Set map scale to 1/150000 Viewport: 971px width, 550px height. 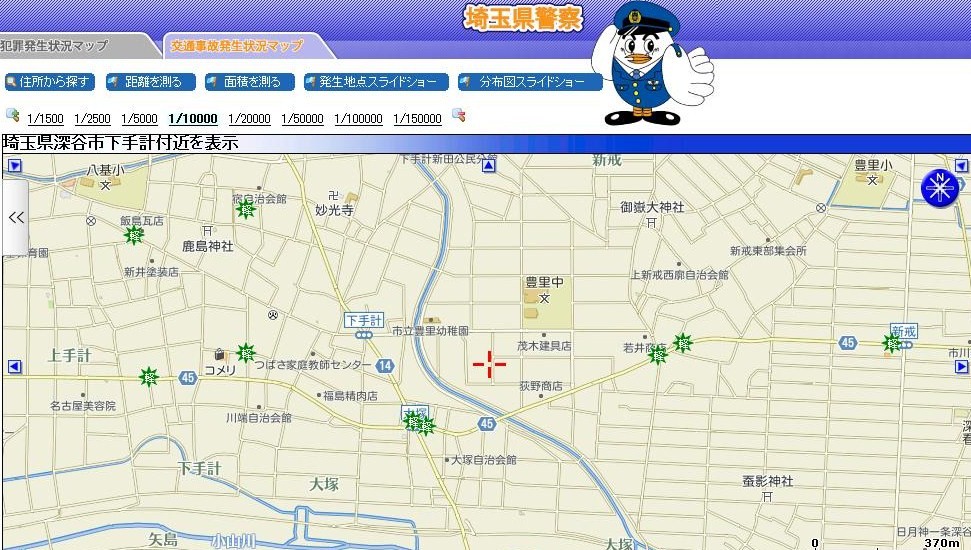(x=417, y=119)
